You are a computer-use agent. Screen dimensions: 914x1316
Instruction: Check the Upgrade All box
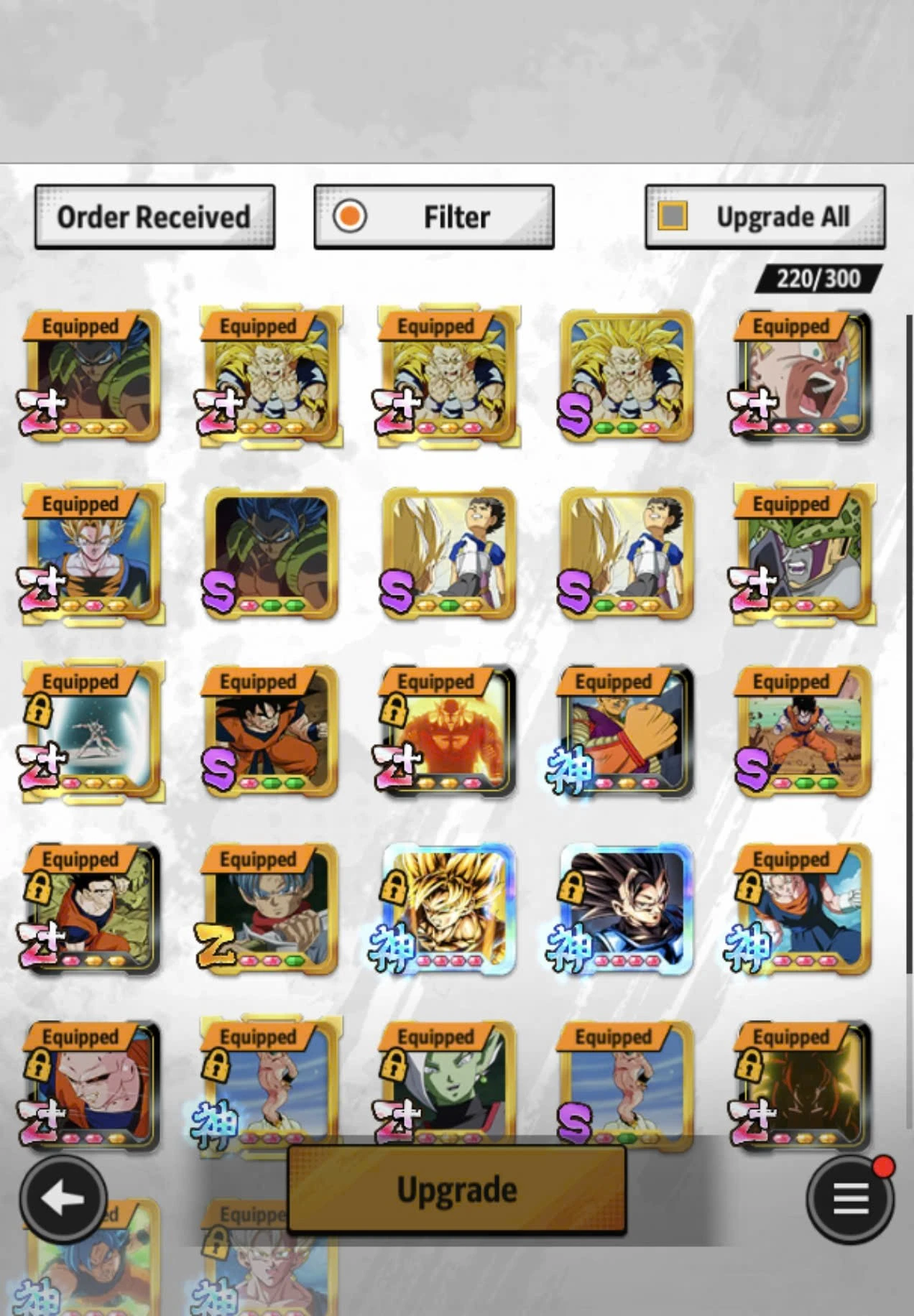pyautogui.click(x=673, y=216)
